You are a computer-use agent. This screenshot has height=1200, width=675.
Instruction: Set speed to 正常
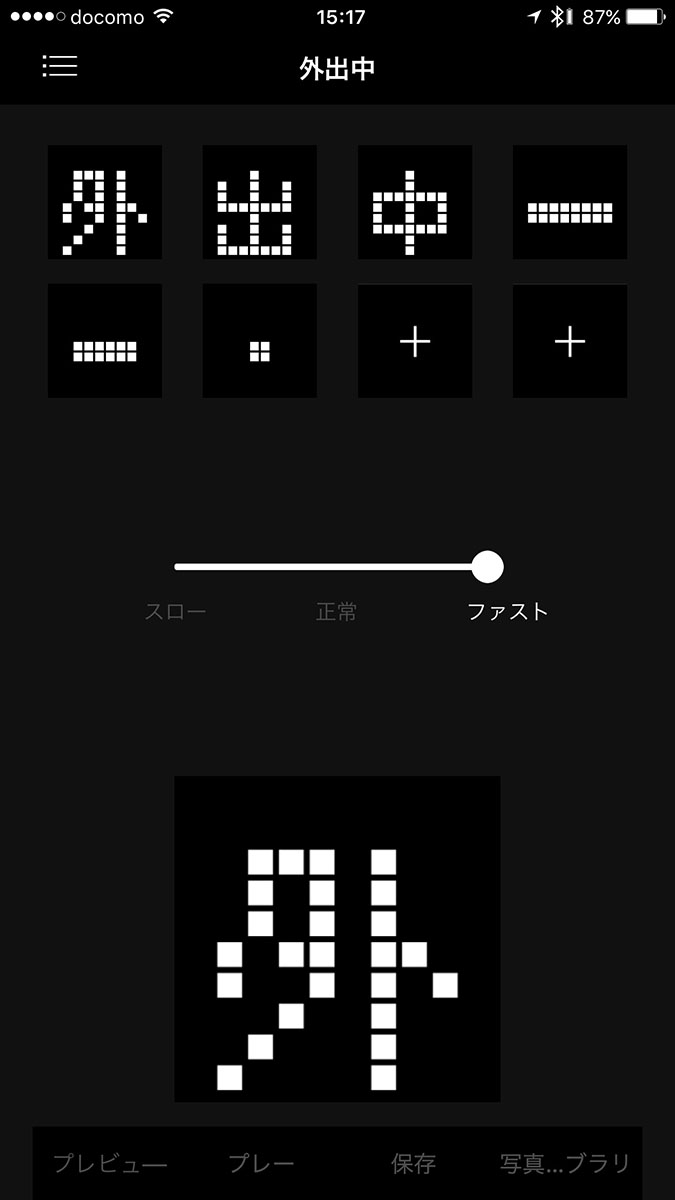(x=337, y=611)
